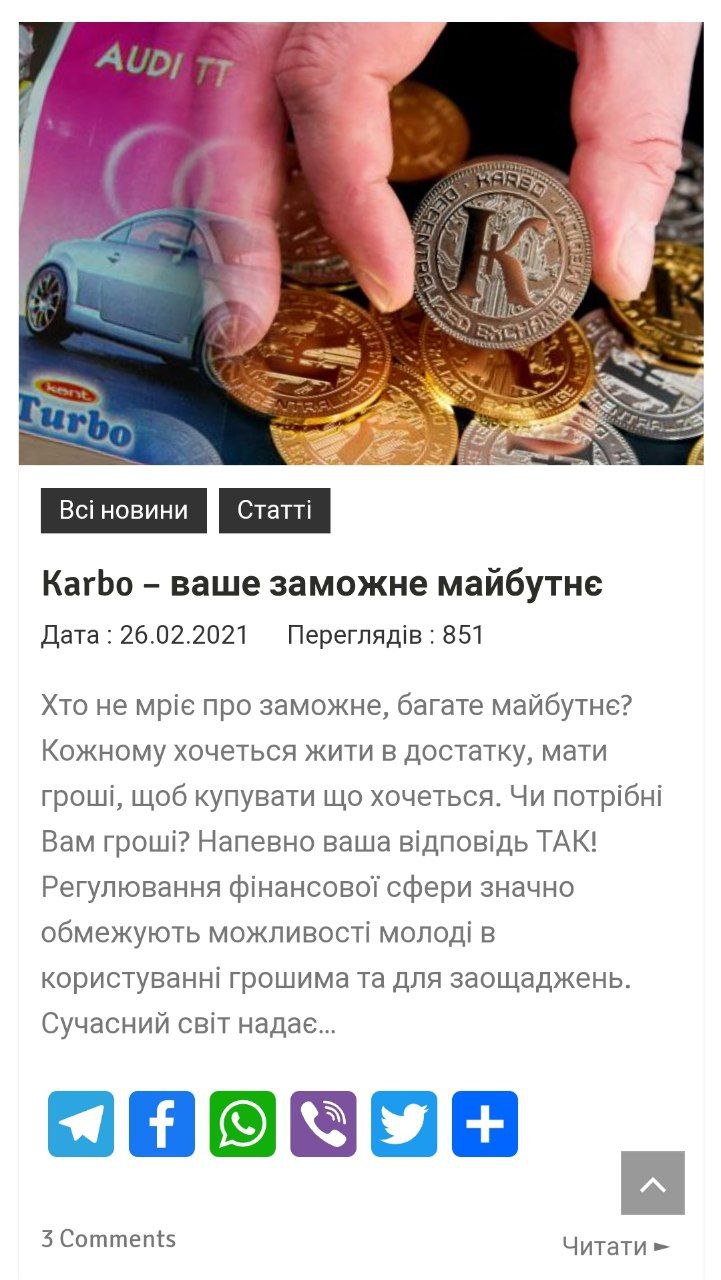Share the article on Facebook
Screen dimensions: 721x1280
(162, 1124)
